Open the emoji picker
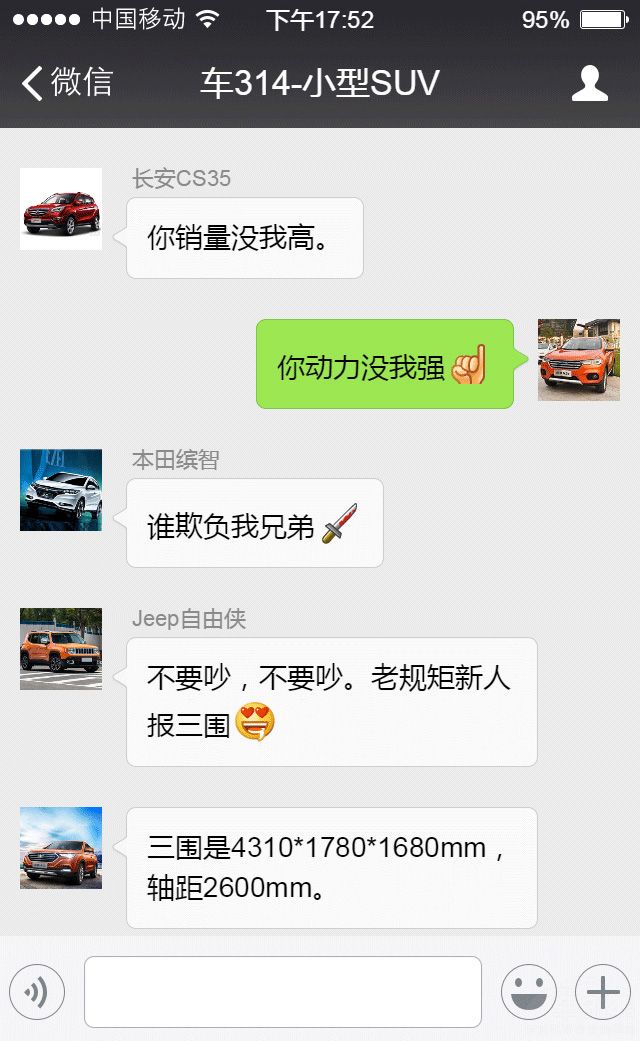This screenshot has width=640, height=1041. click(x=529, y=992)
